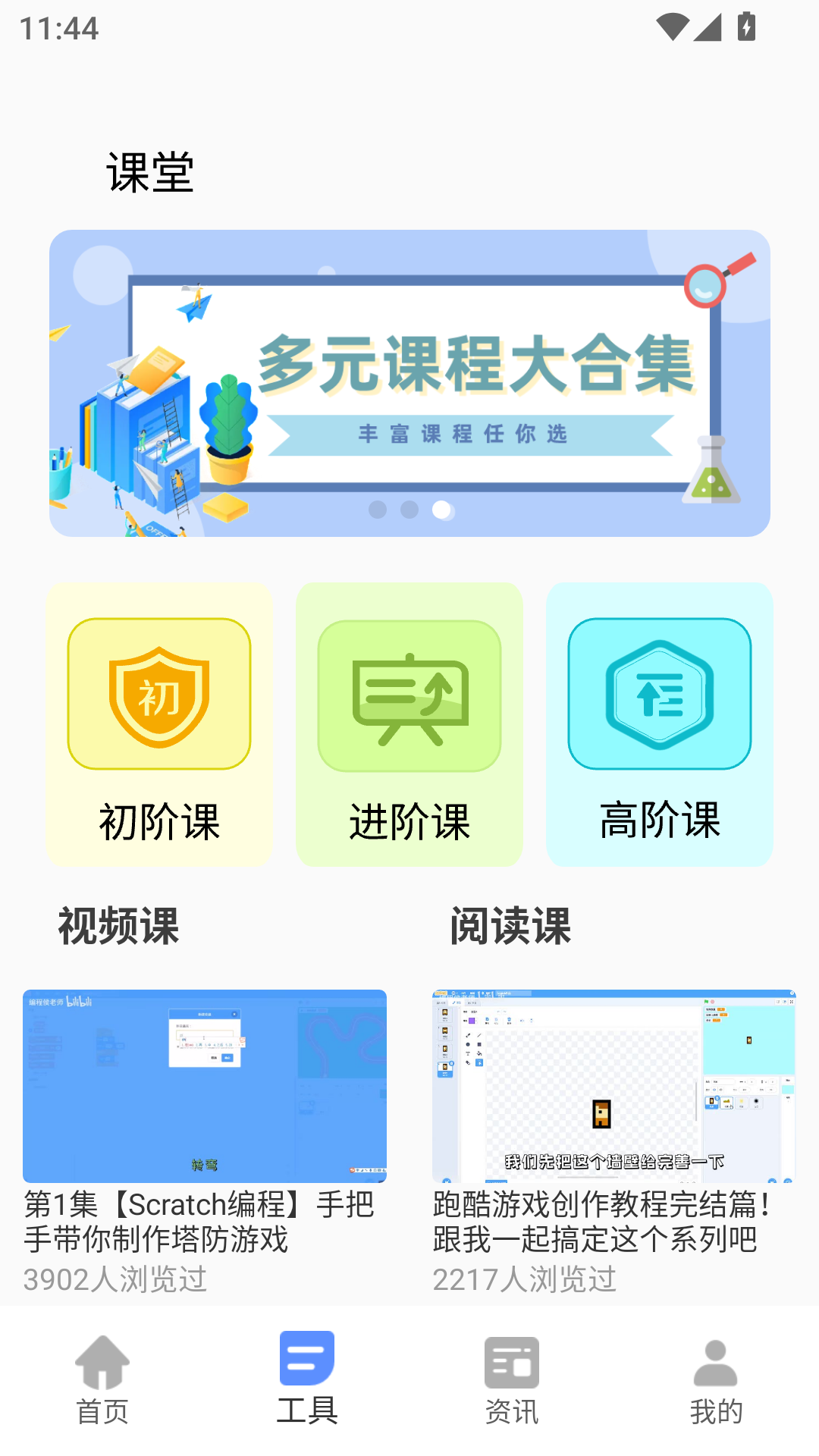
Task: Click the carousel page indicator strip
Action: 409,511
